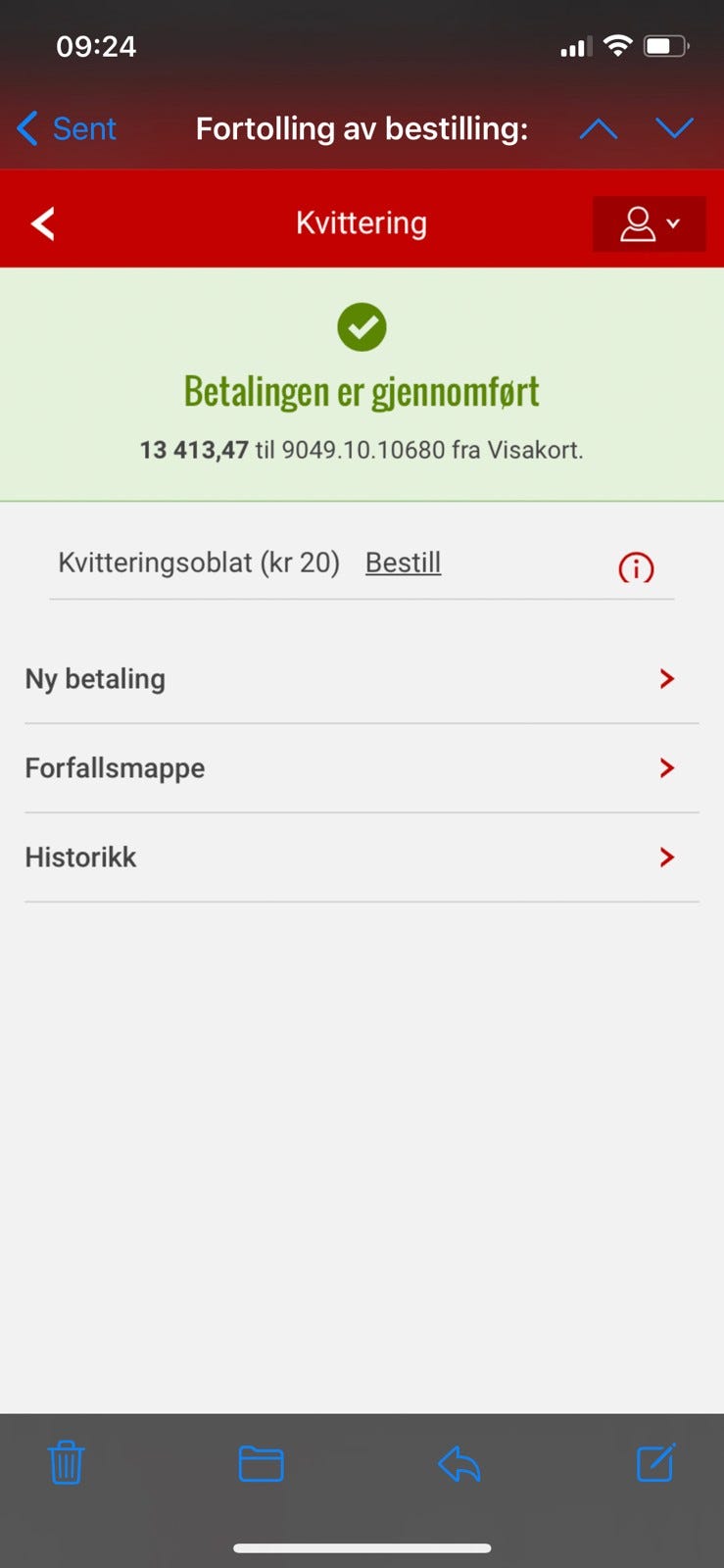The width and height of the screenshot is (724, 1568).
Task: Tap the amount 13 413,47 in the receipt
Action: click(193, 450)
